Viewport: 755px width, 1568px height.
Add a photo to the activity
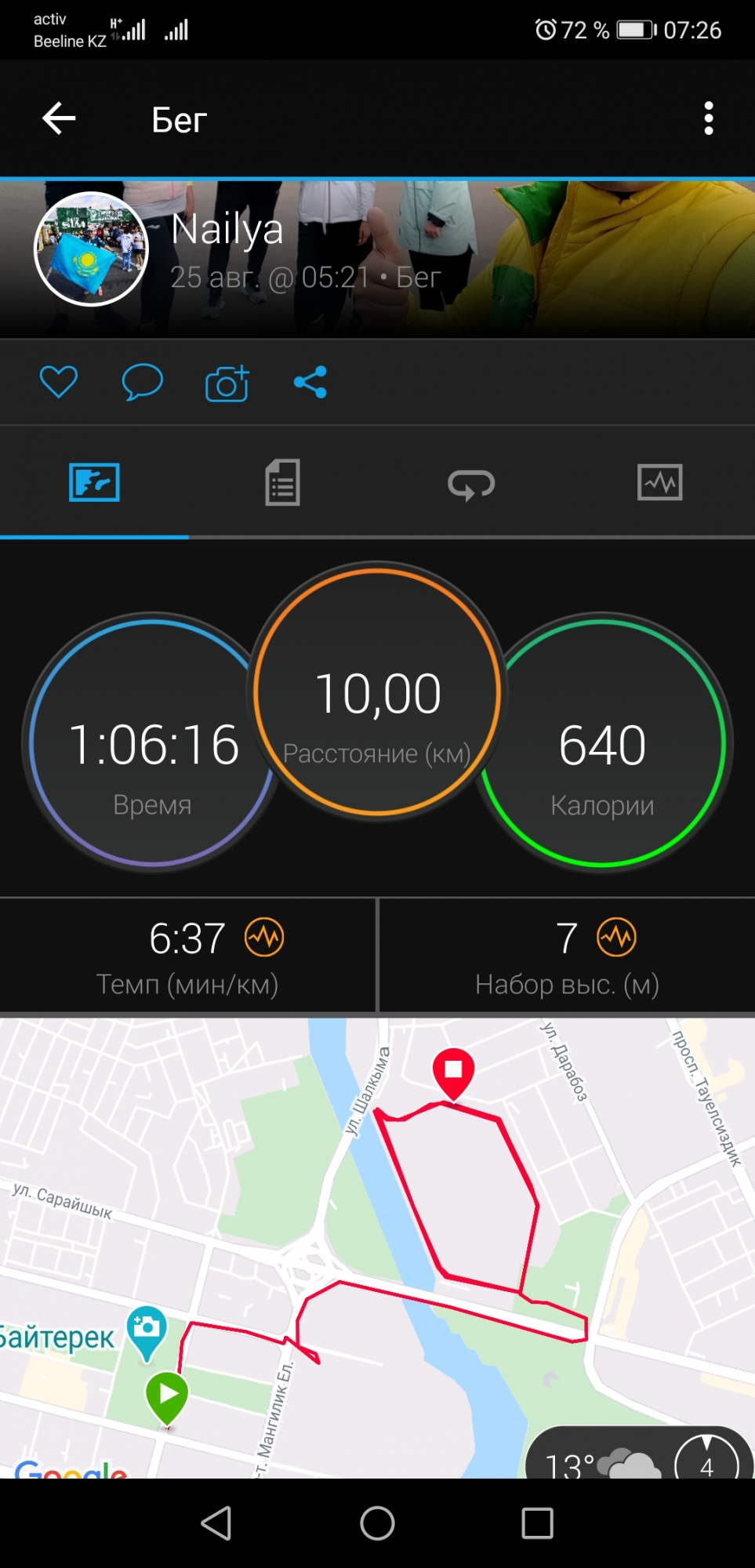[x=227, y=383]
